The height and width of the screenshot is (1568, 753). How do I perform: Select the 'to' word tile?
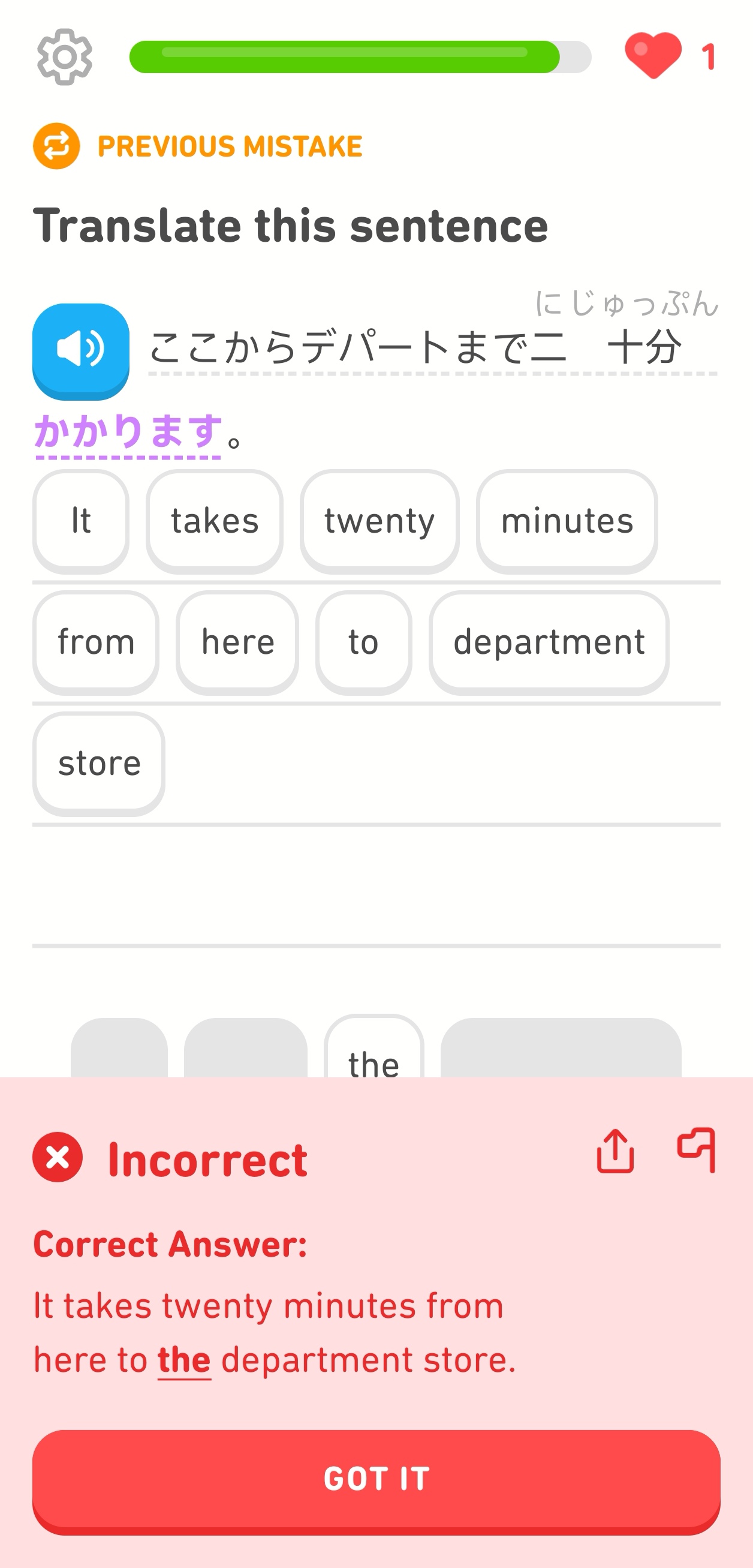363,642
